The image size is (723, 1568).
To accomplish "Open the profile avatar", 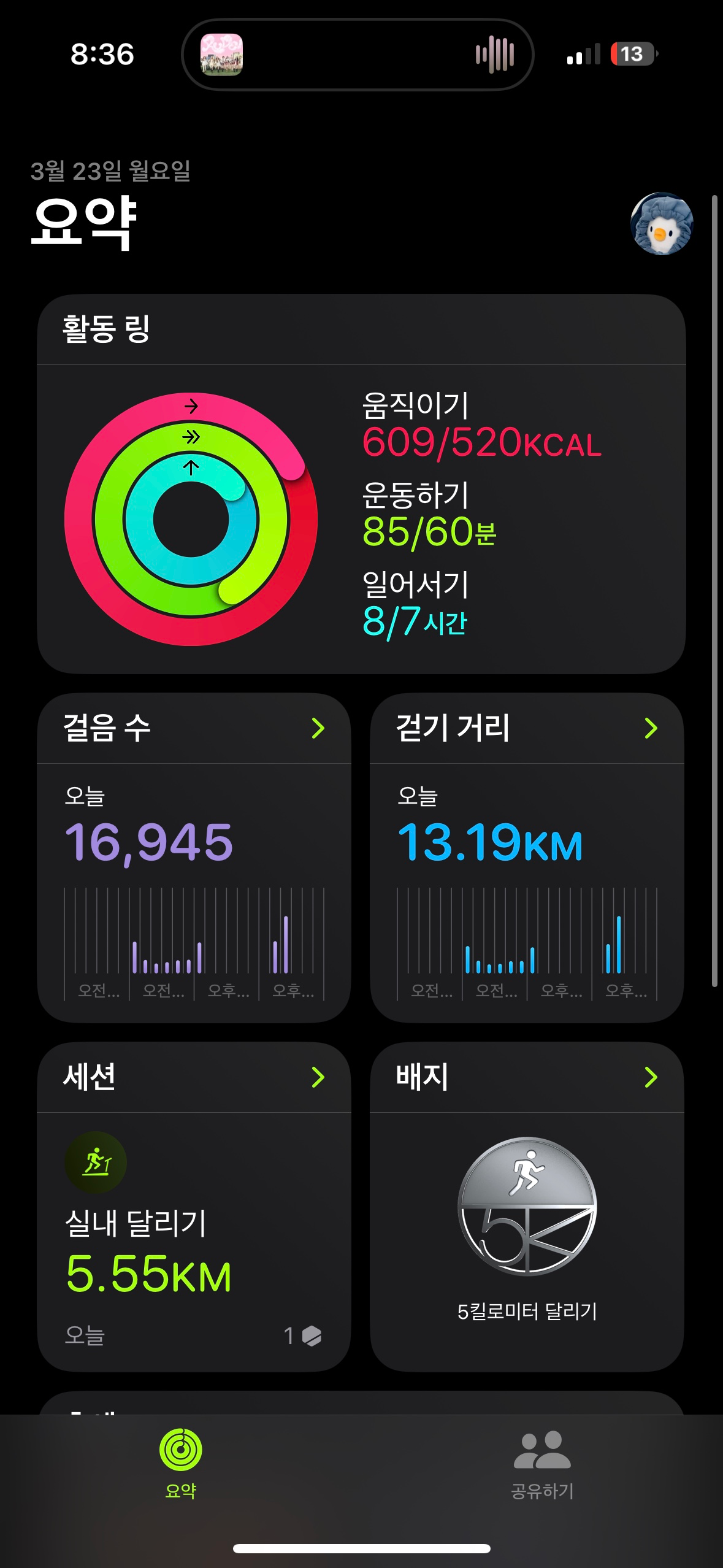I will 662,223.
